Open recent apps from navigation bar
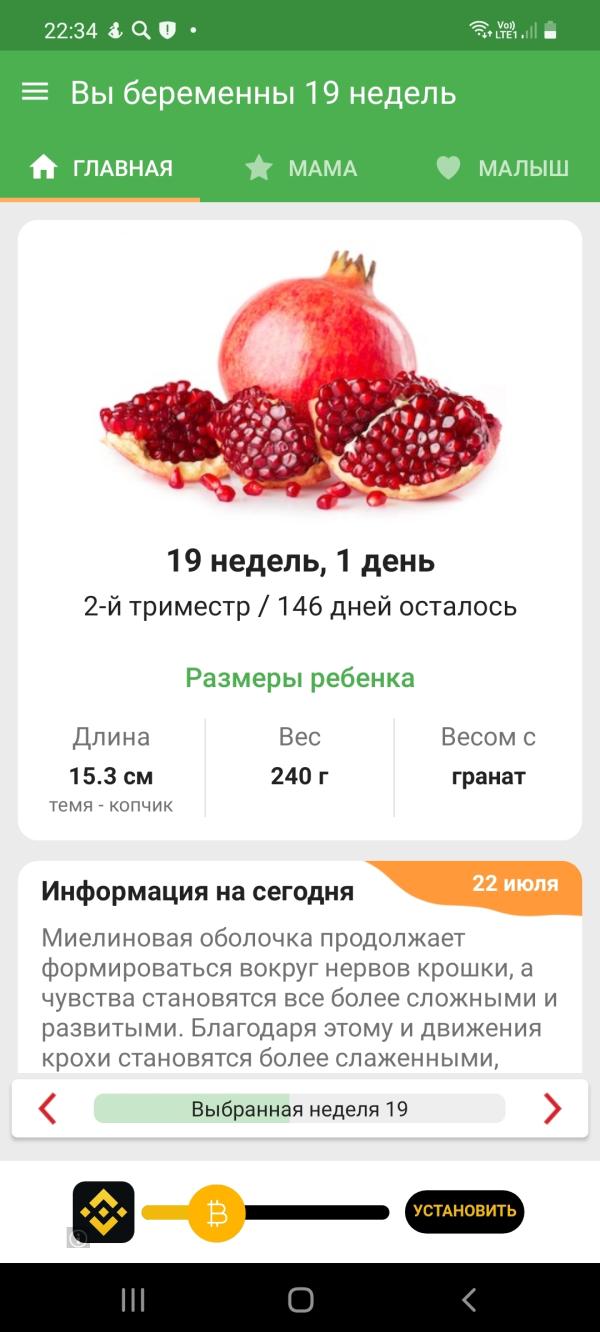Screen dimensions: 600x1332 (133, 1299)
